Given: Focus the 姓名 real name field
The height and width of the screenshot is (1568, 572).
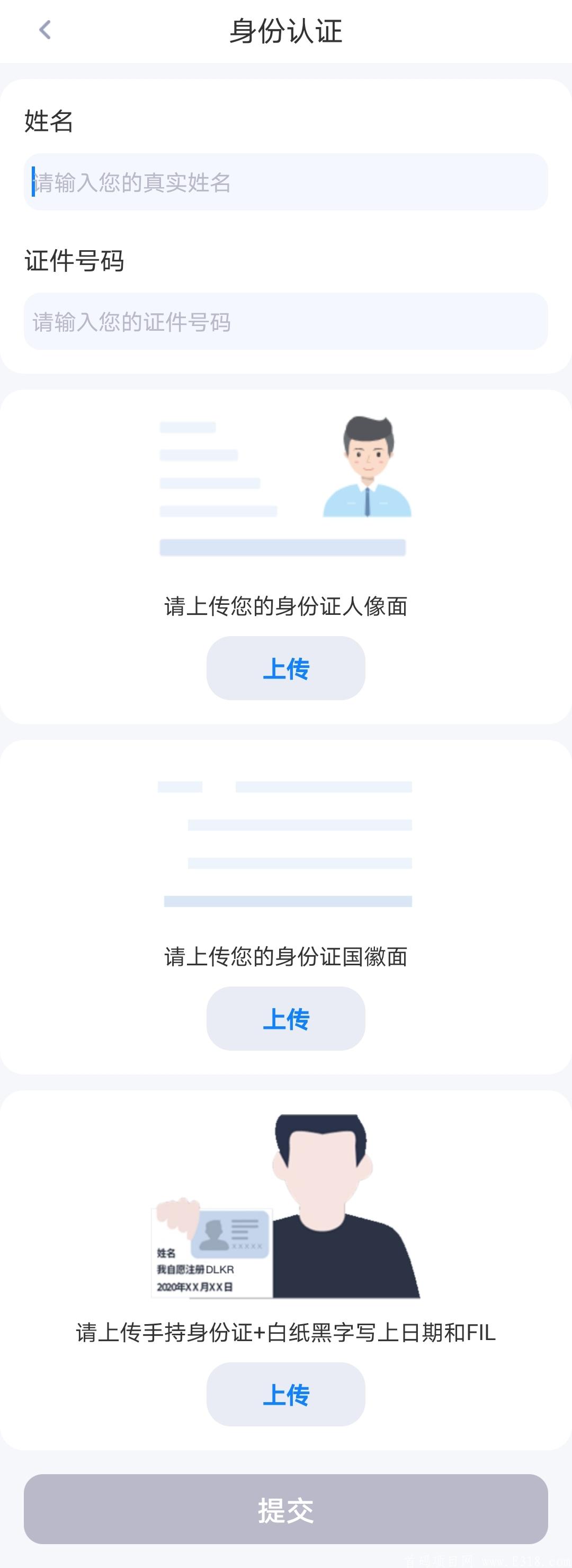Looking at the screenshot, I should (x=285, y=182).
